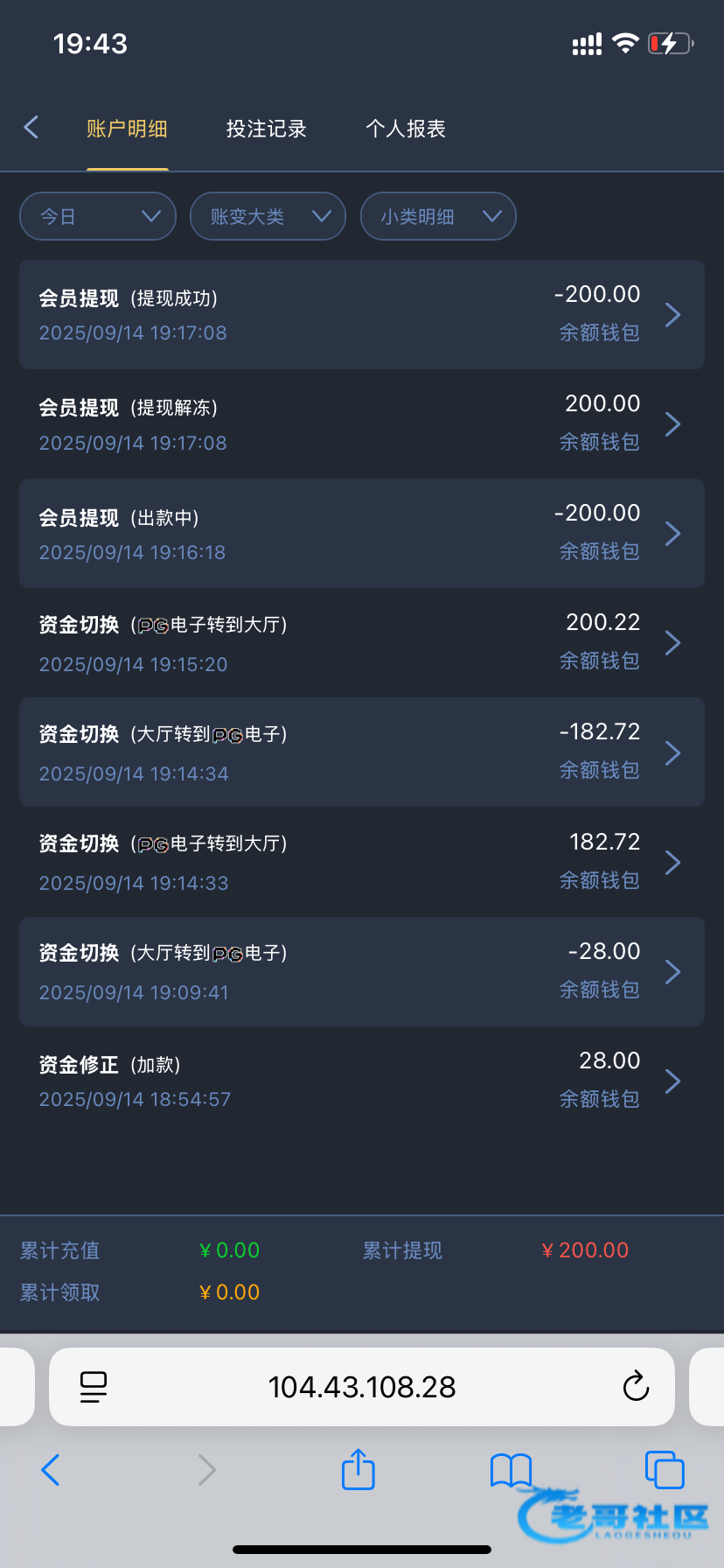Open the browser bookmarks
The image size is (724, 1568).
point(511,1470)
